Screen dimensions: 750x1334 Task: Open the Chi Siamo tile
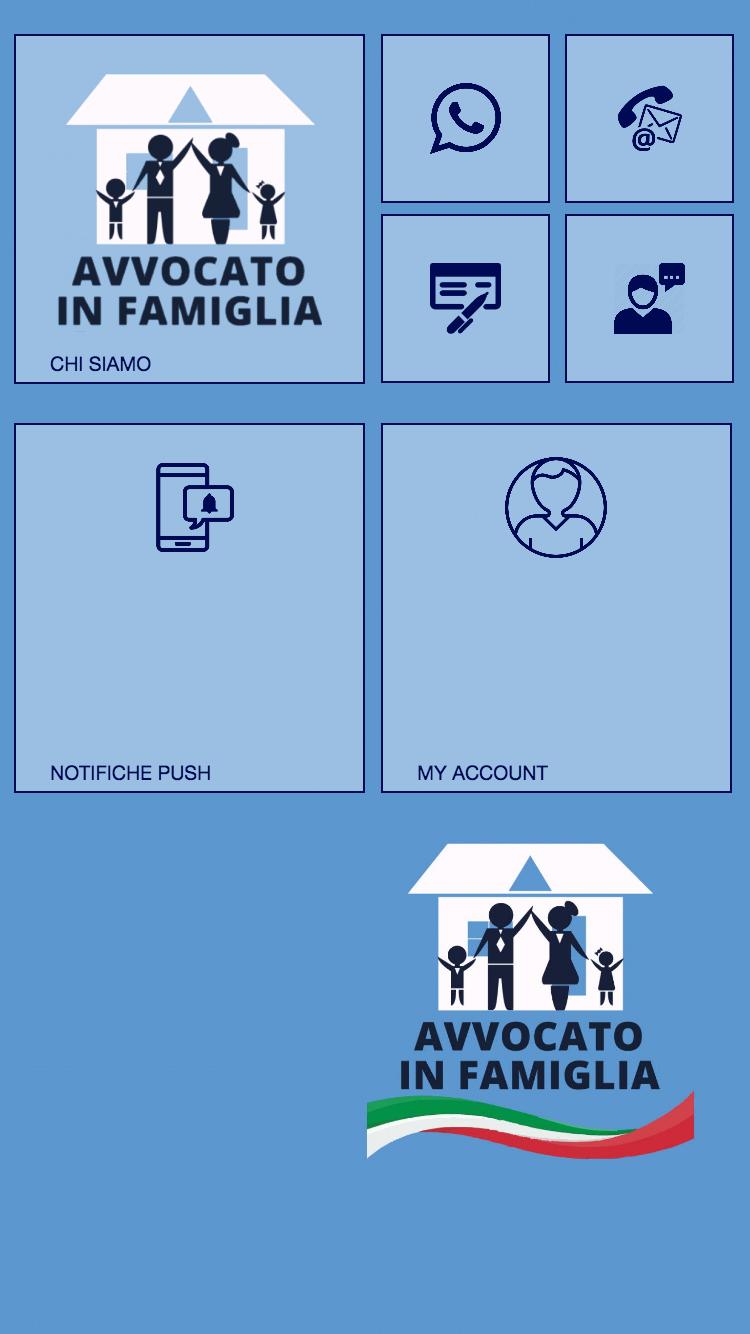point(189,209)
